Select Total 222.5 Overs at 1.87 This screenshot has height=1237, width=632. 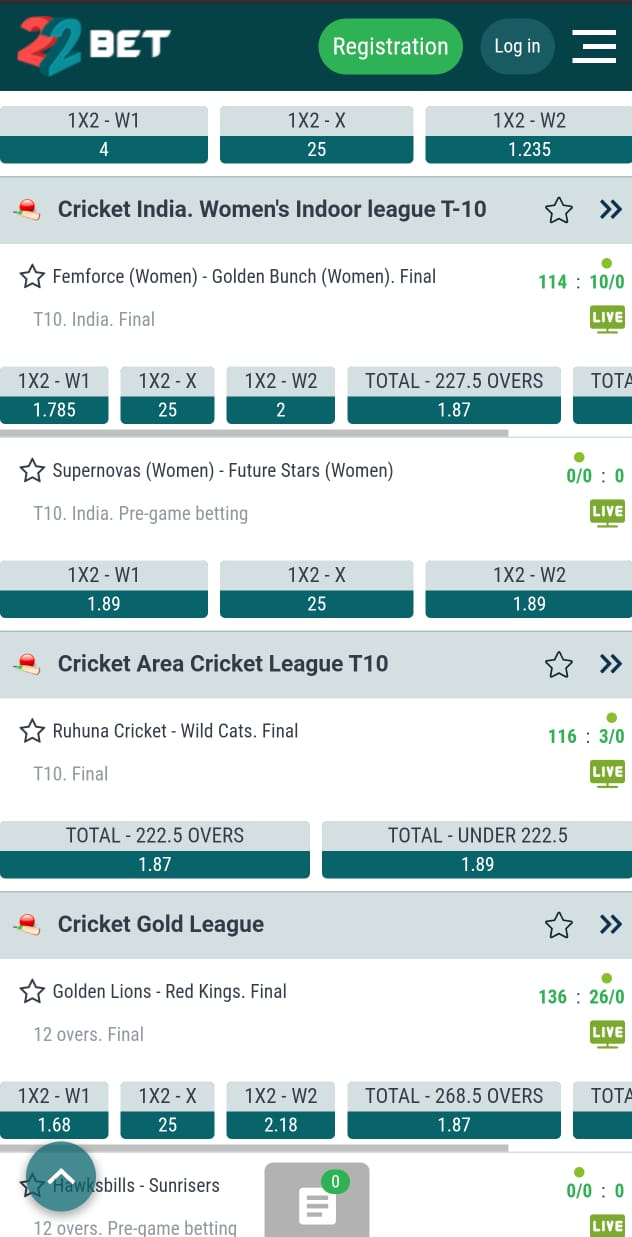pyautogui.click(x=154, y=863)
